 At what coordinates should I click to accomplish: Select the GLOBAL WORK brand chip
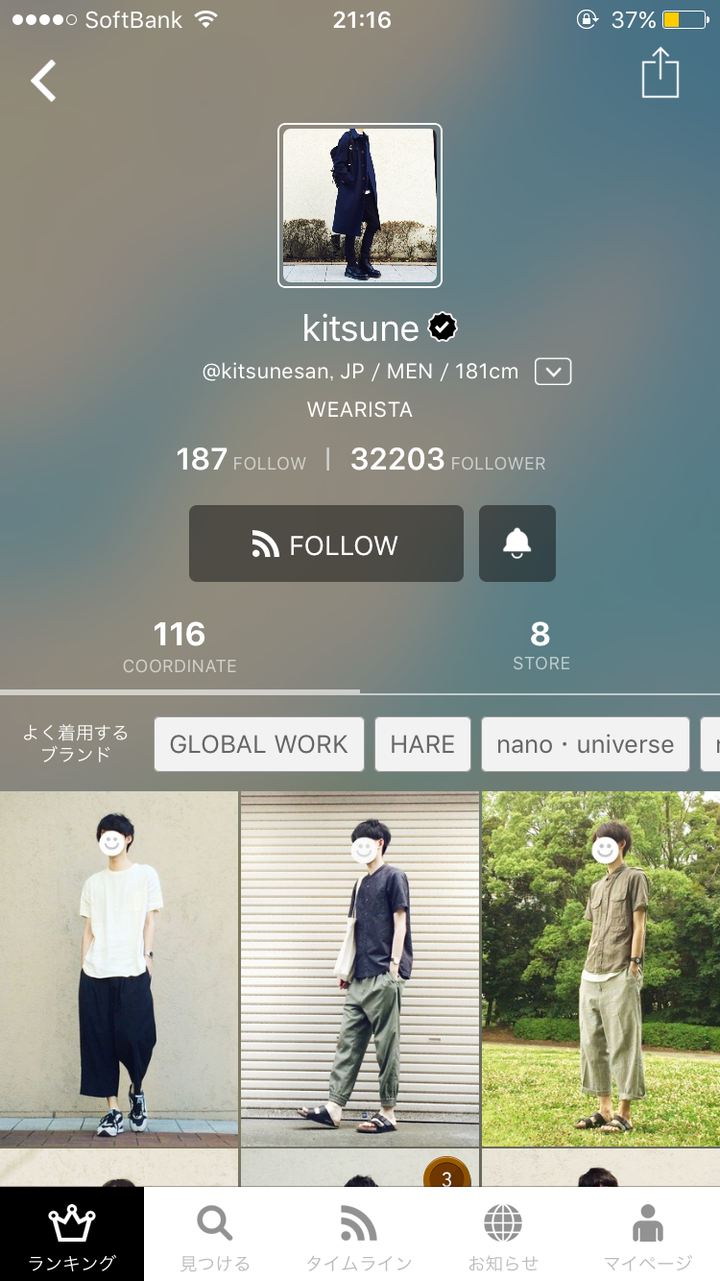pyautogui.click(x=259, y=744)
